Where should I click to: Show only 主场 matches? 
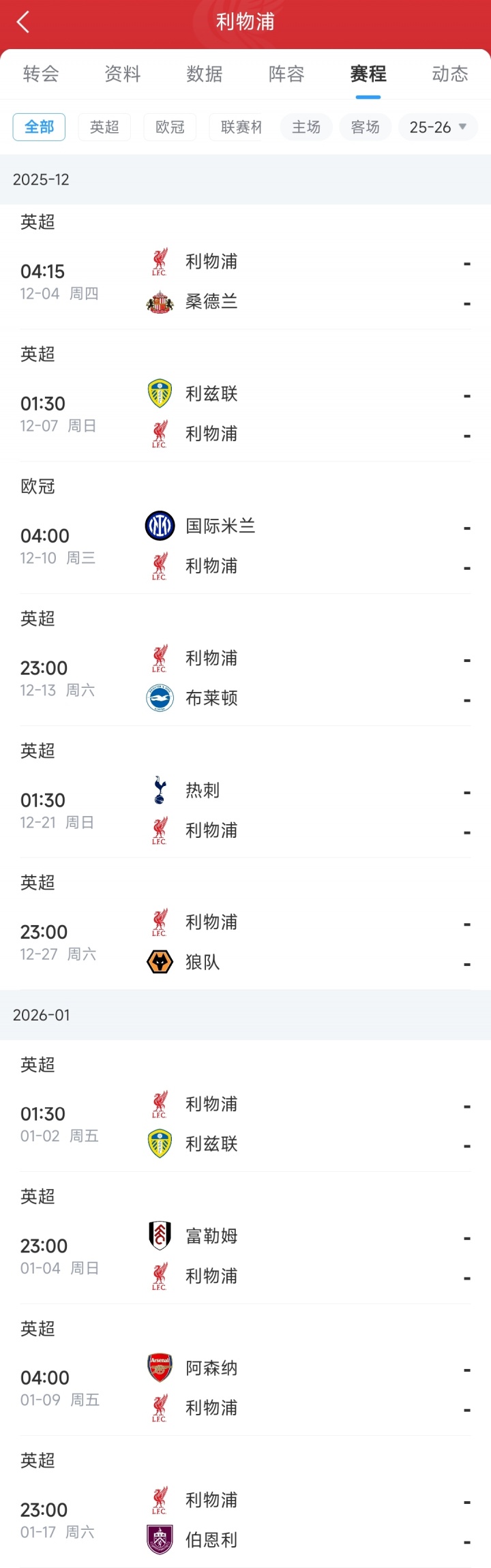(306, 127)
